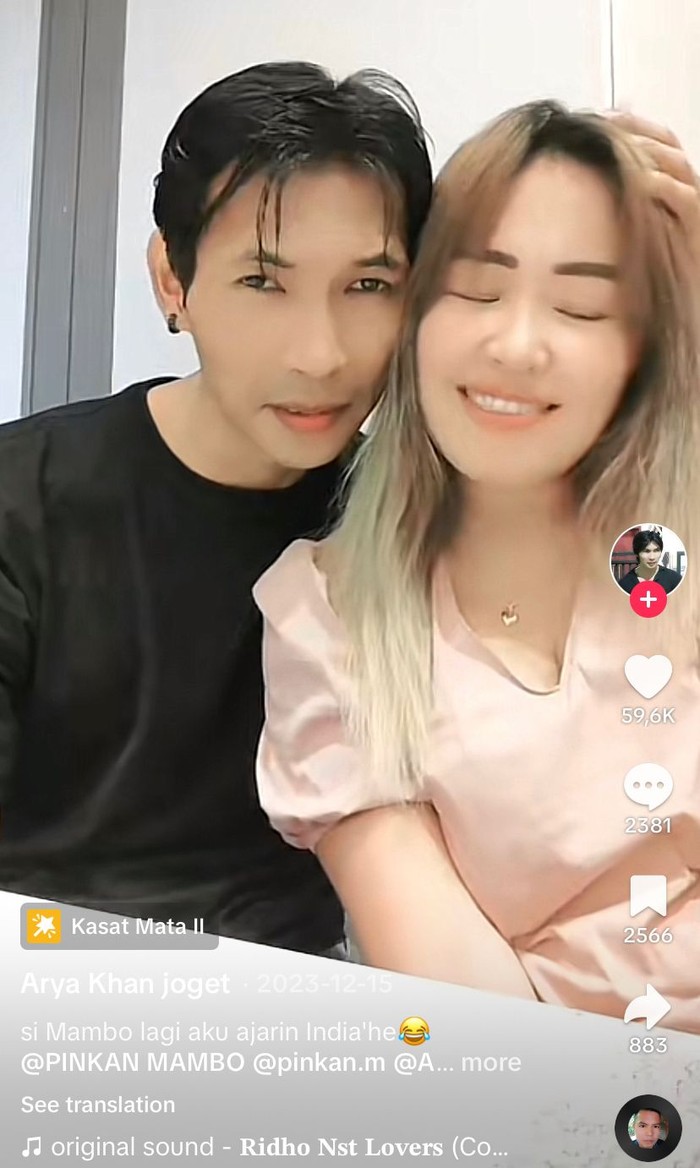Open the comments on this video
This screenshot has width=700, height=1168.
[x=648, y=787]
